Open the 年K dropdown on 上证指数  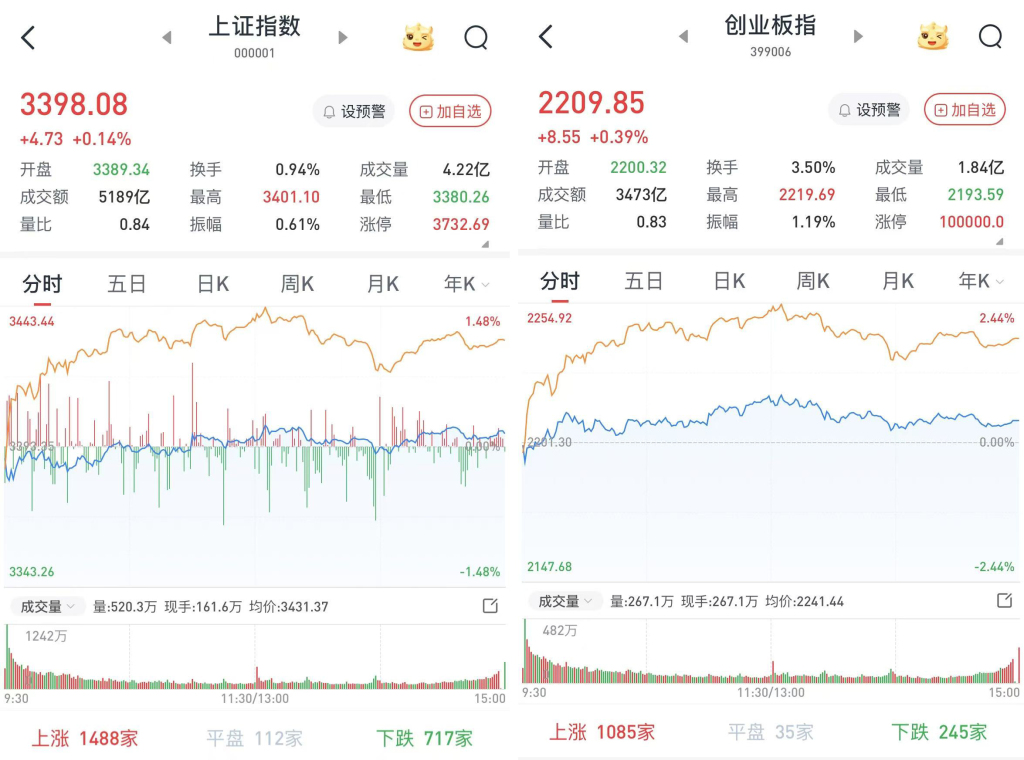(466, 284)
